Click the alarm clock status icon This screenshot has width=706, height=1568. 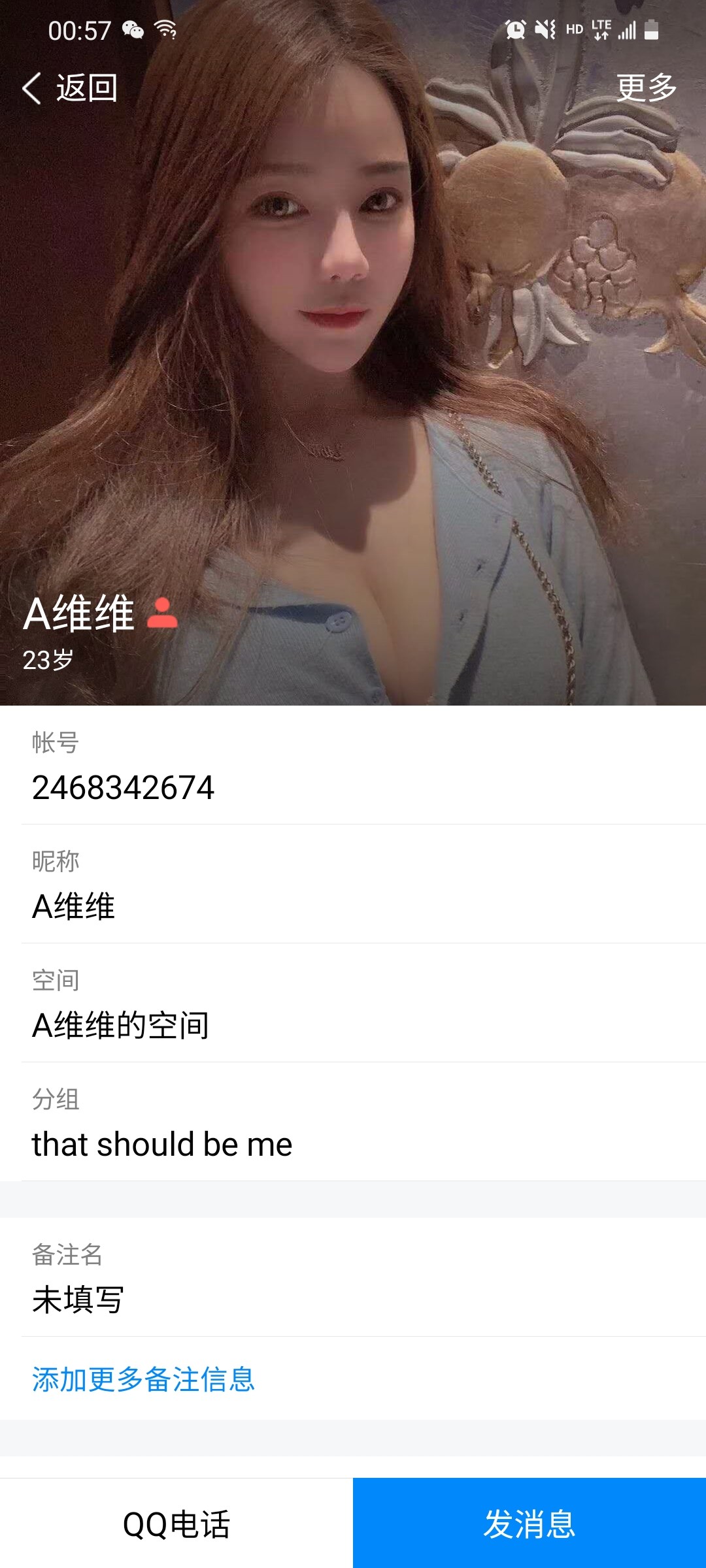tap(516, 29)
